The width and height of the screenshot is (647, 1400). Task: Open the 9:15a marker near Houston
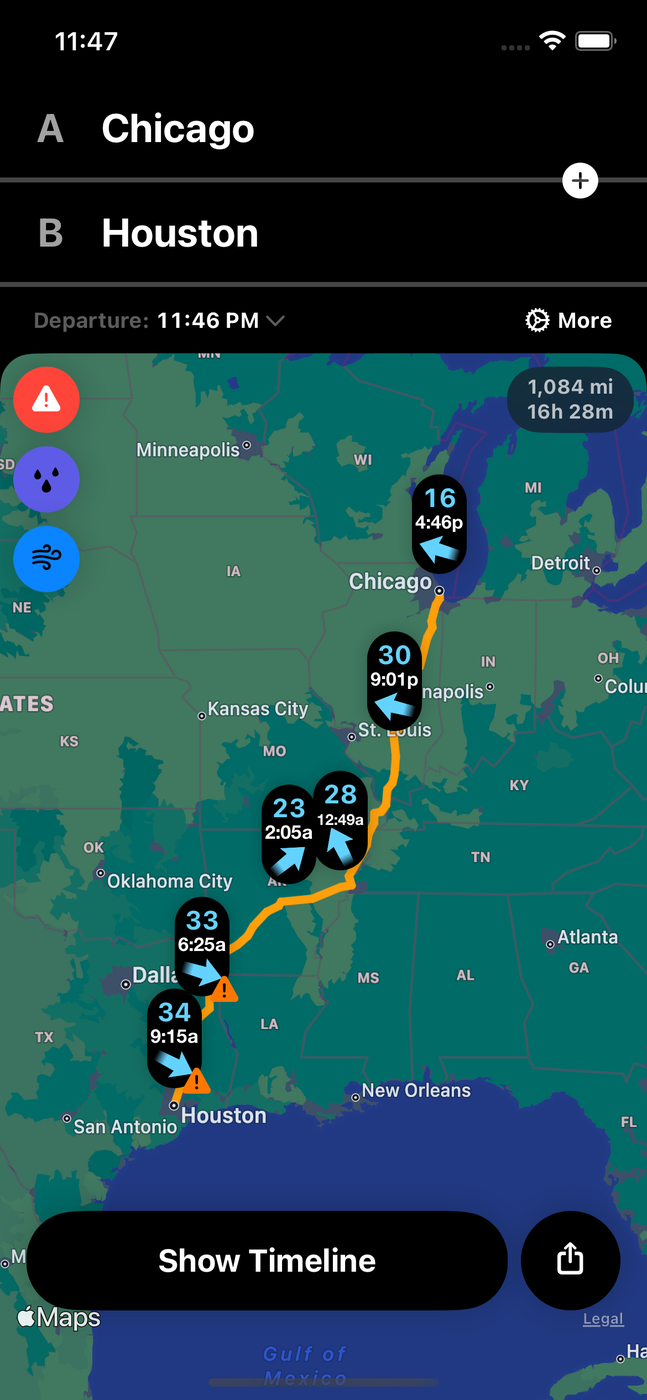[x=174, y=1037]
